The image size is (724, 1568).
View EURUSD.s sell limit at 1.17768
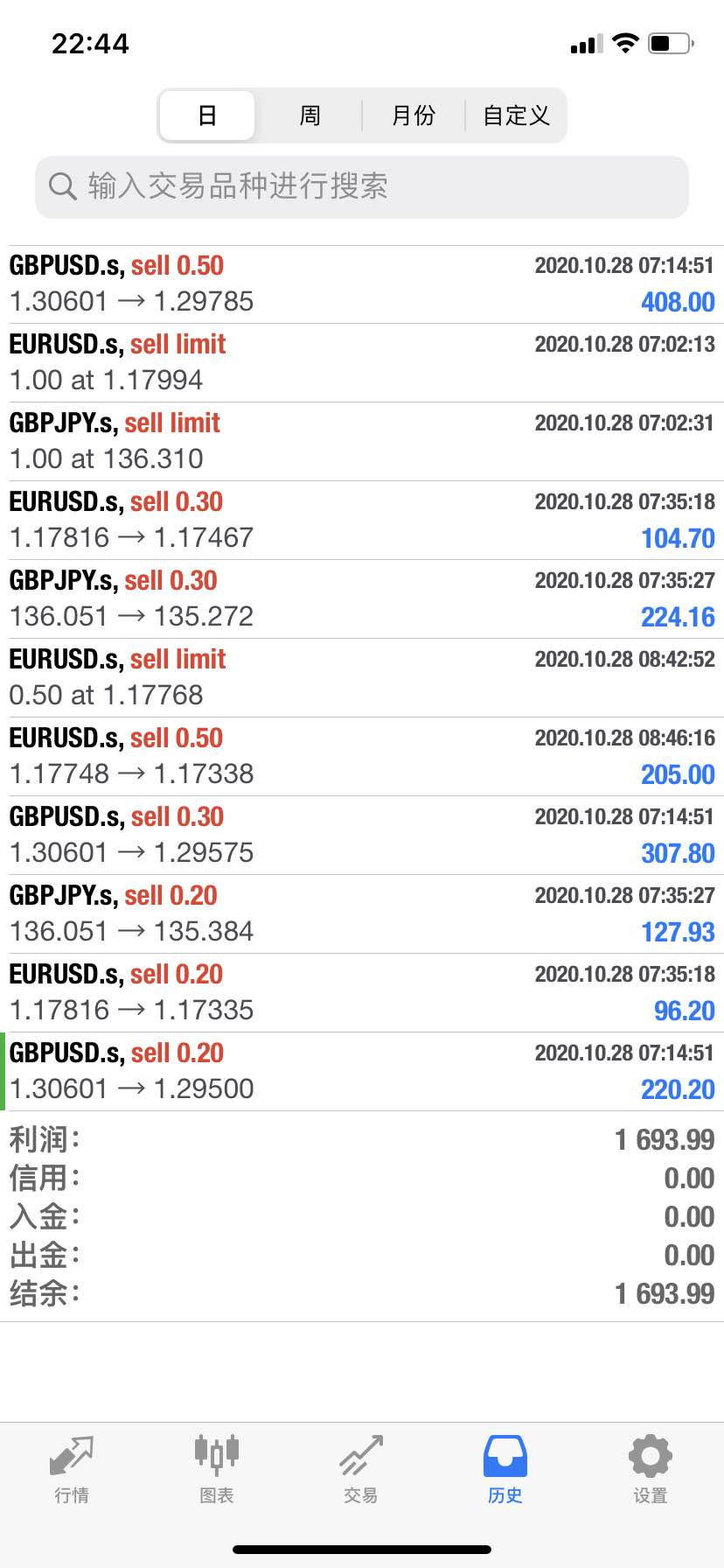362,678
